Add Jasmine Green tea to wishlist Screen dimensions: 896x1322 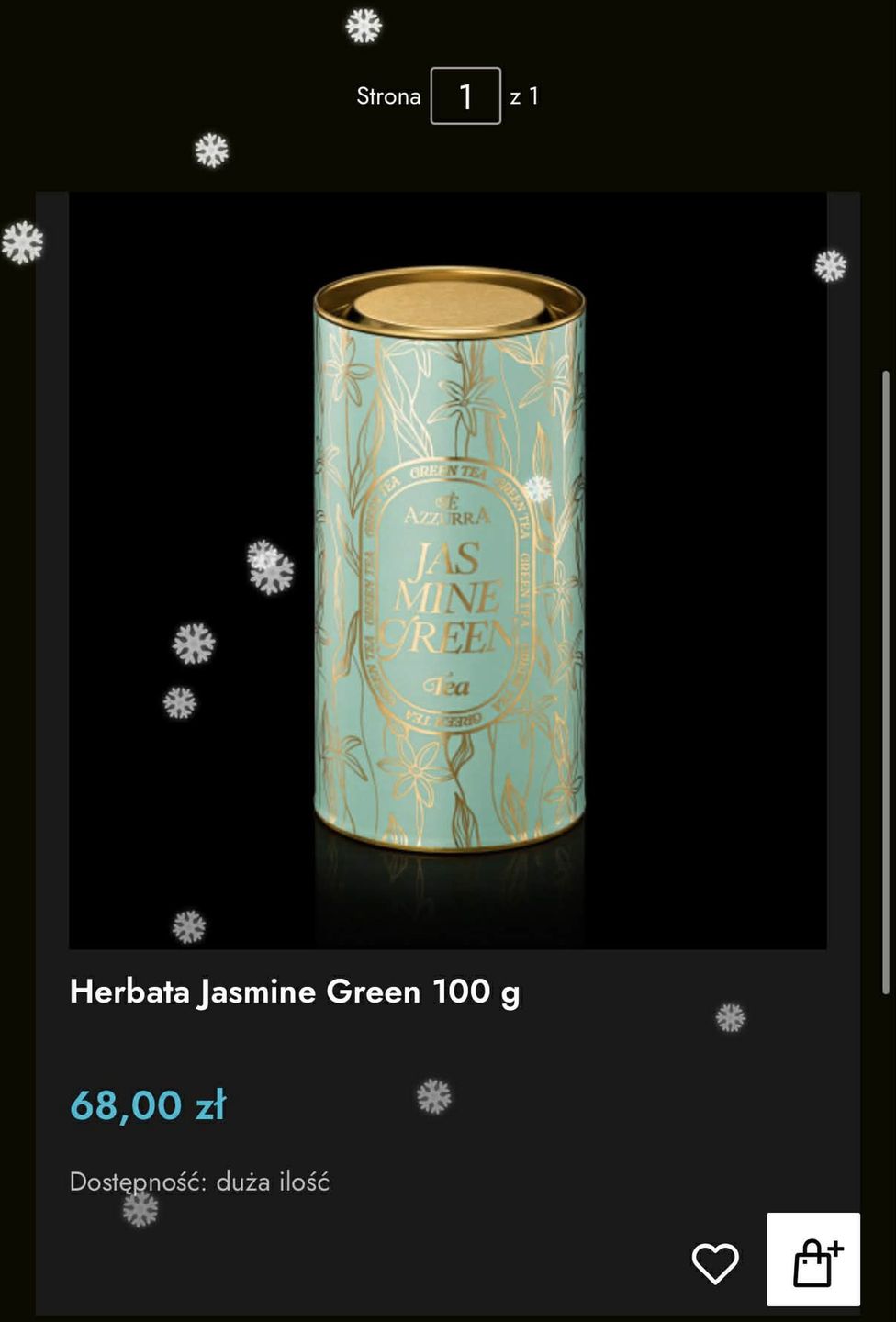[x=714, y=1263]
